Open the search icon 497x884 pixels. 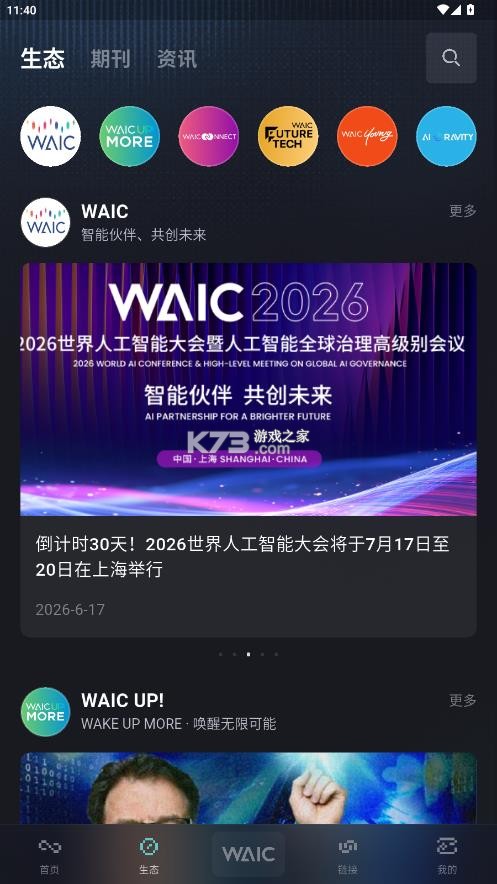click(x=451, y=58)
